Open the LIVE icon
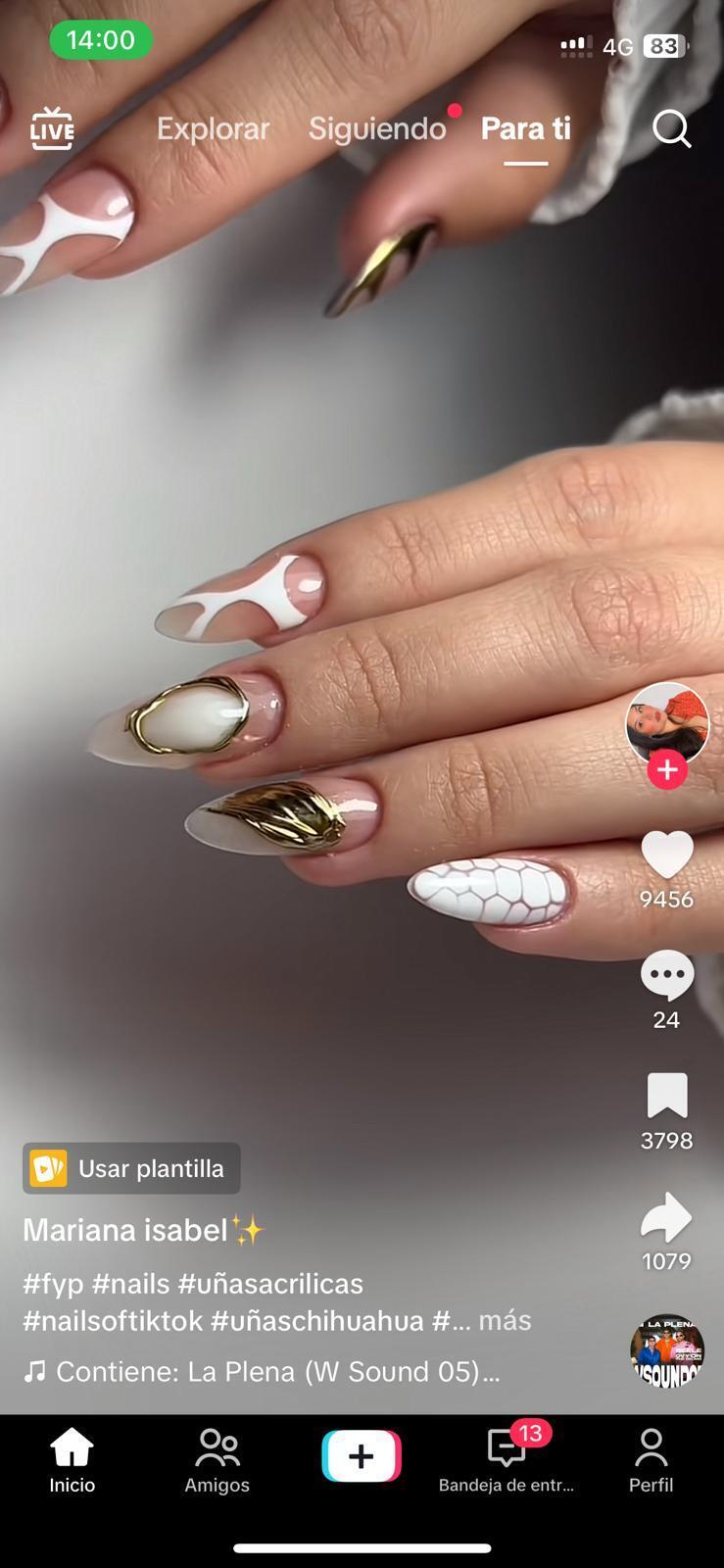This screenshot has width=724, height=1568. click(52, 128)
